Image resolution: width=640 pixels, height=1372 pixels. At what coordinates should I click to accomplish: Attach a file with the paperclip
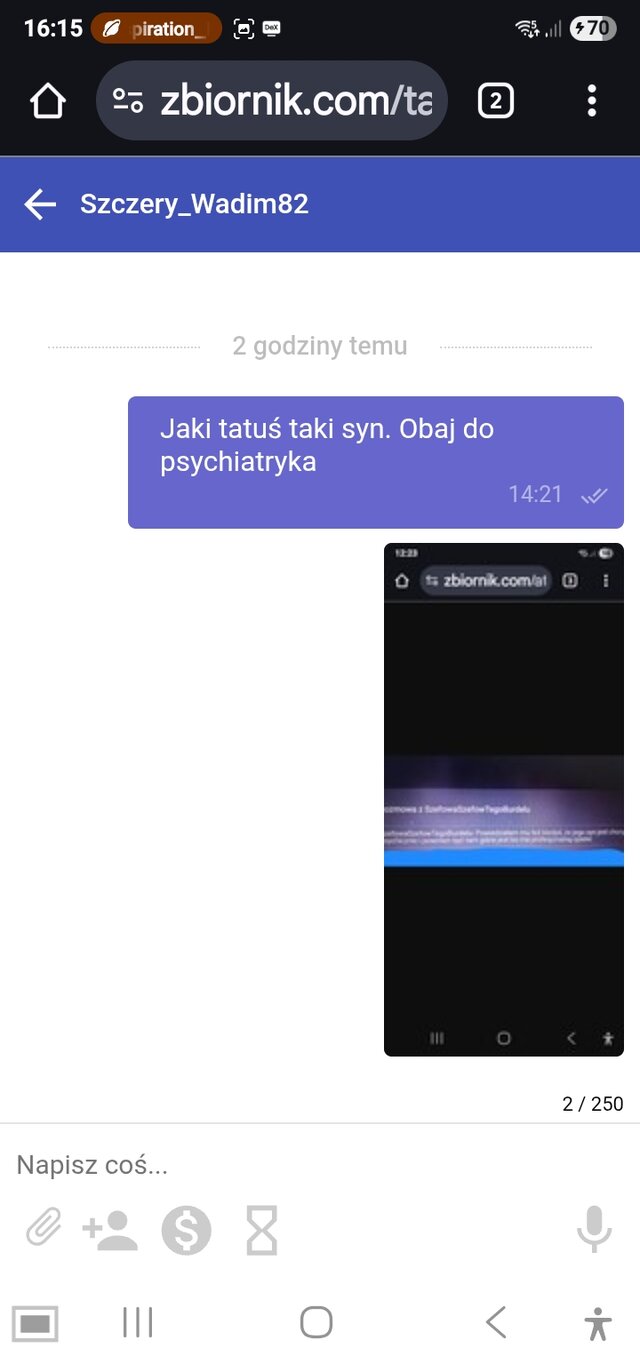[44, 1229]
